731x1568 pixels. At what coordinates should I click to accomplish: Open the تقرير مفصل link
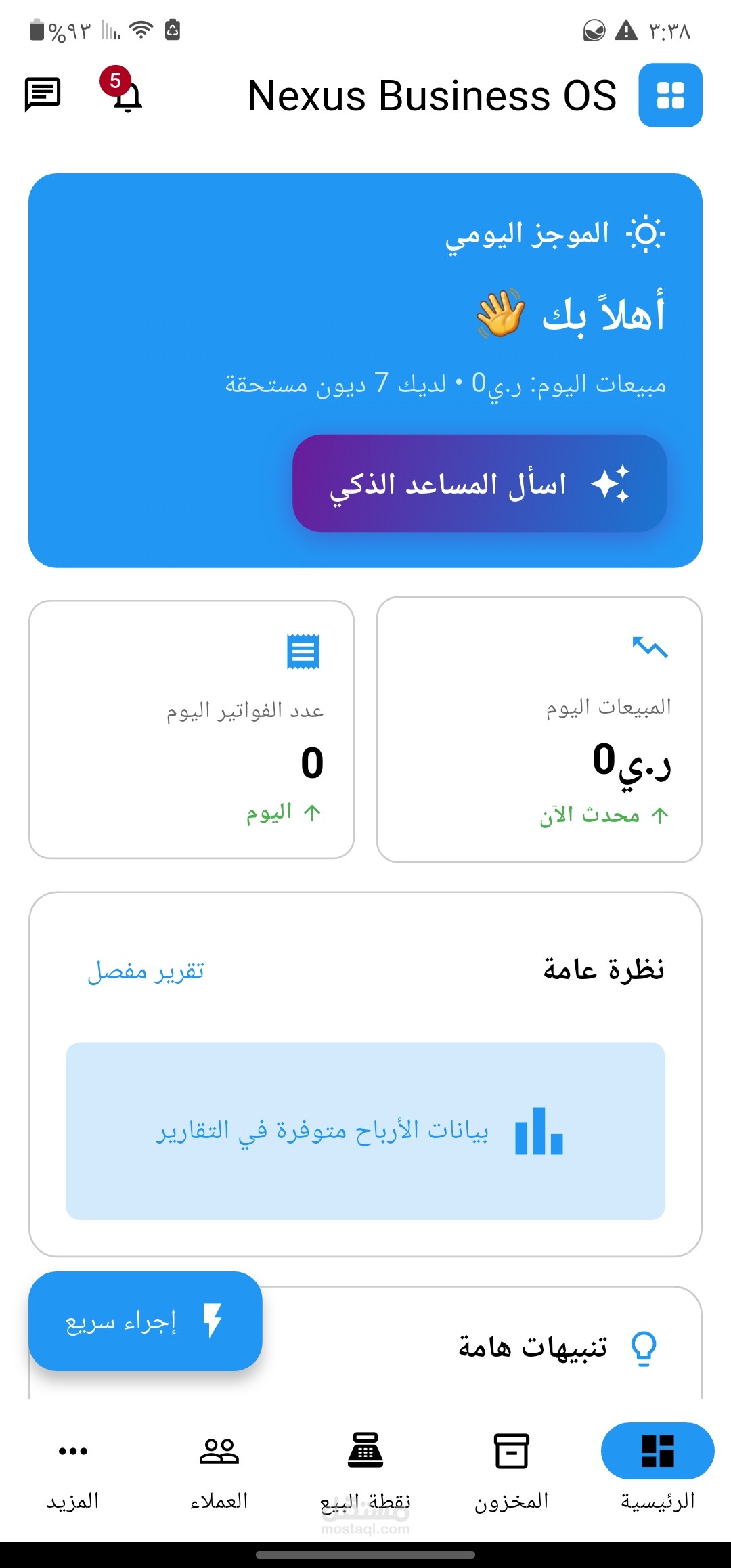click(x=146, y=971)
